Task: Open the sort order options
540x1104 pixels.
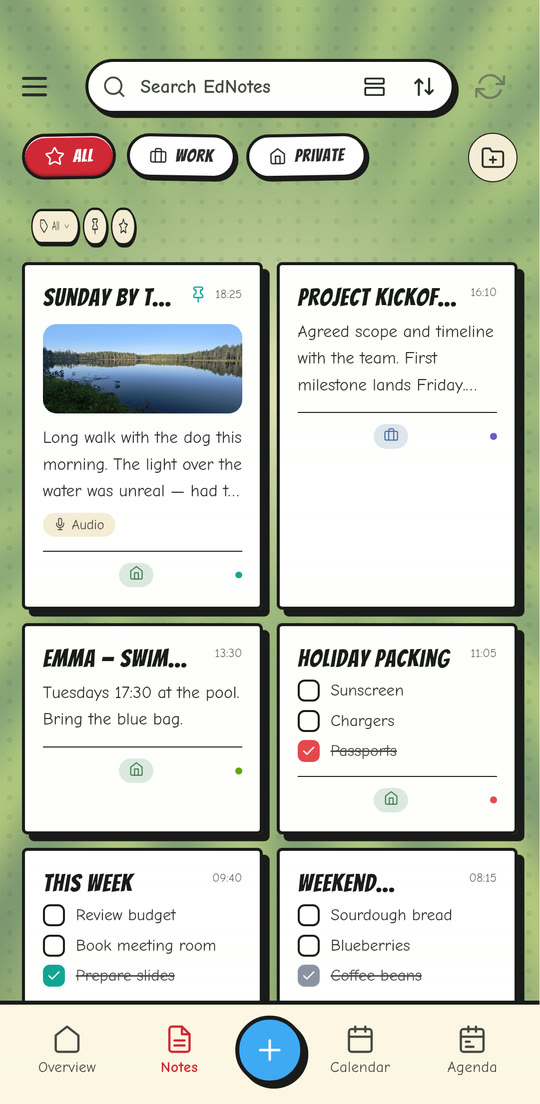Action: point(424,87)
